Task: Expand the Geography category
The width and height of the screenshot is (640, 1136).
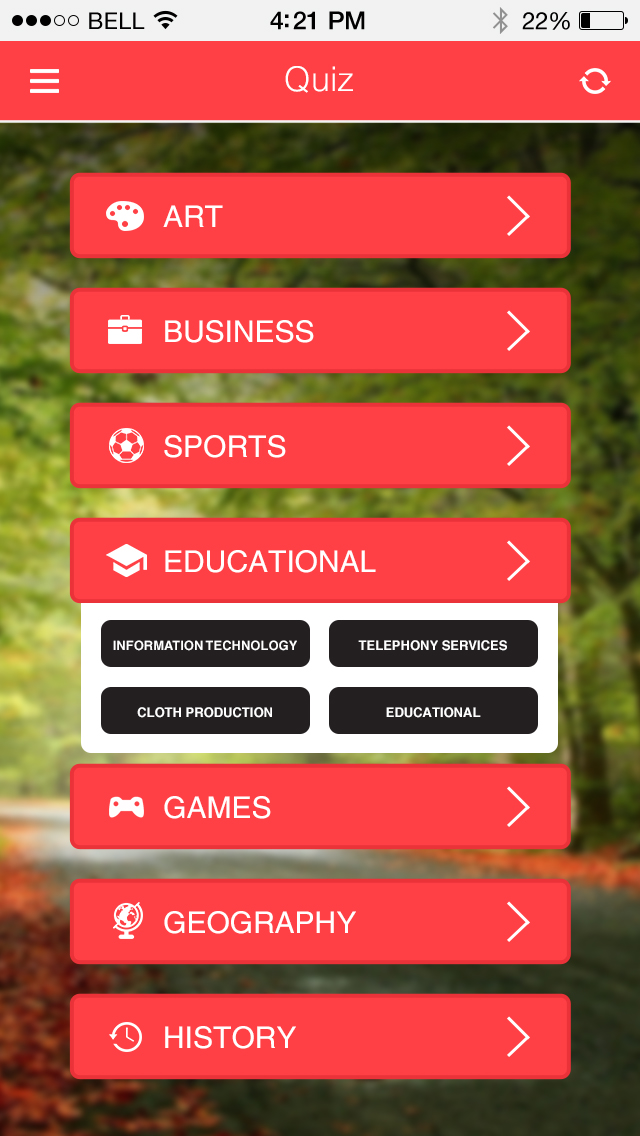Action: [x=320, y=922]
